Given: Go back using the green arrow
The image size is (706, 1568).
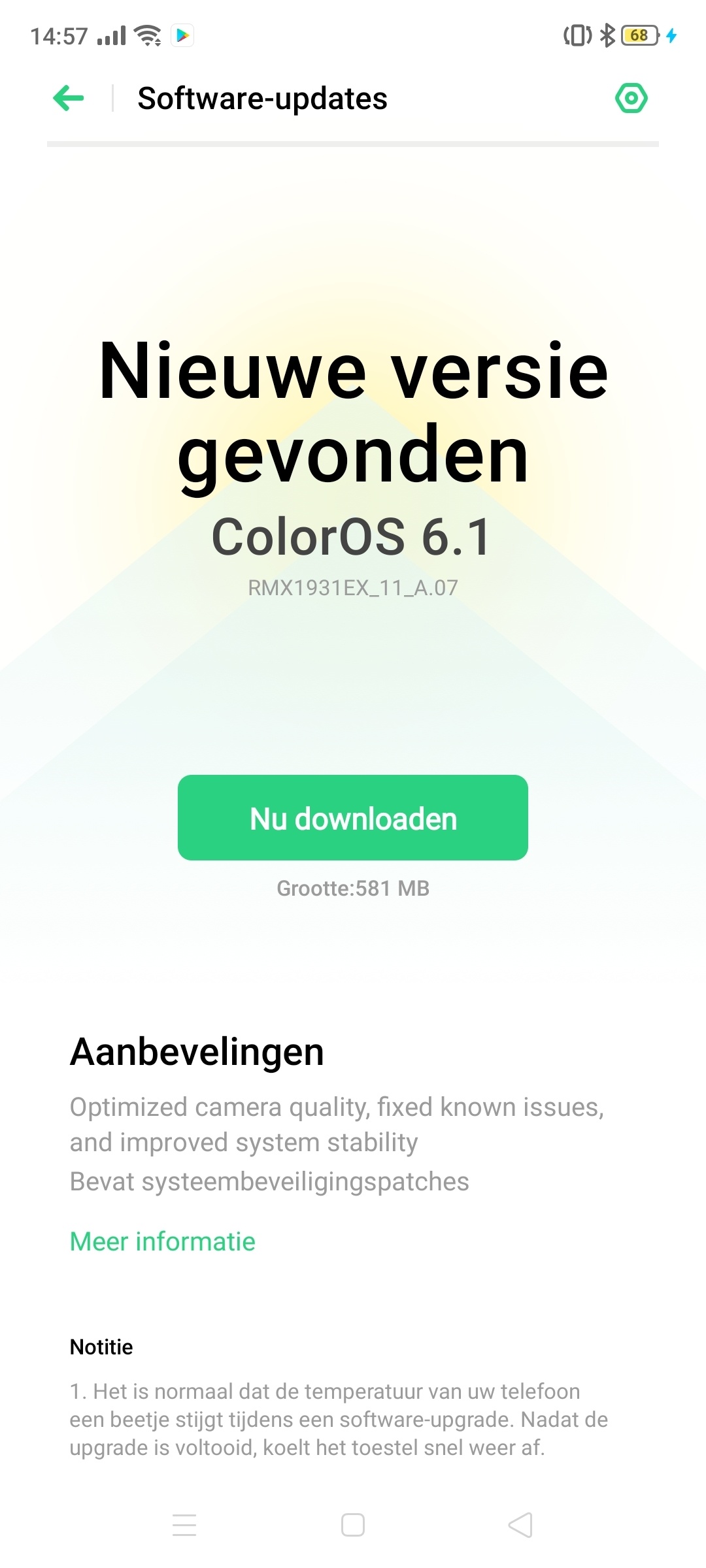Looking at the screenshot, I should point(69,99).
